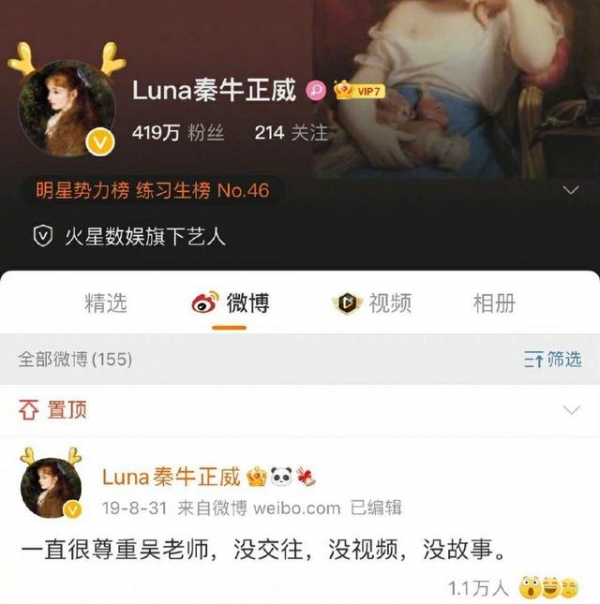Expand the pinned post options chevron

tap(572, 410)
